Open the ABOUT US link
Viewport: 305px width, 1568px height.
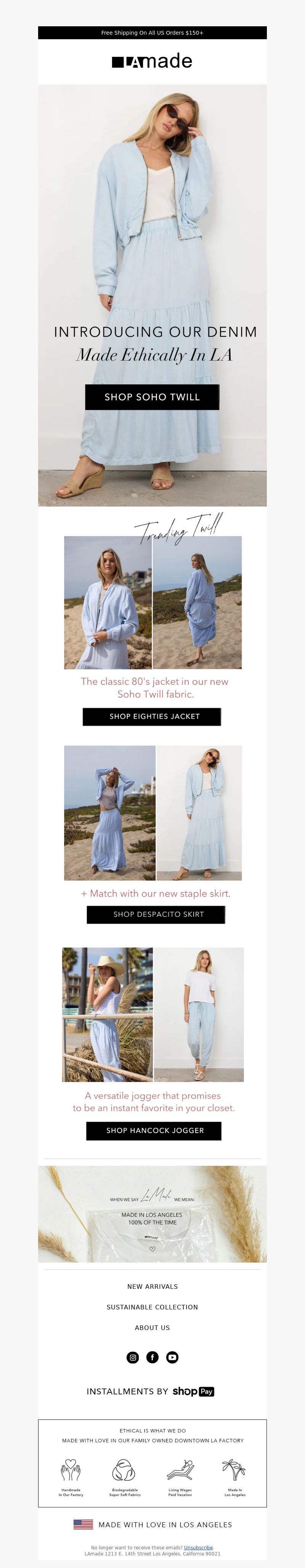152,1328
